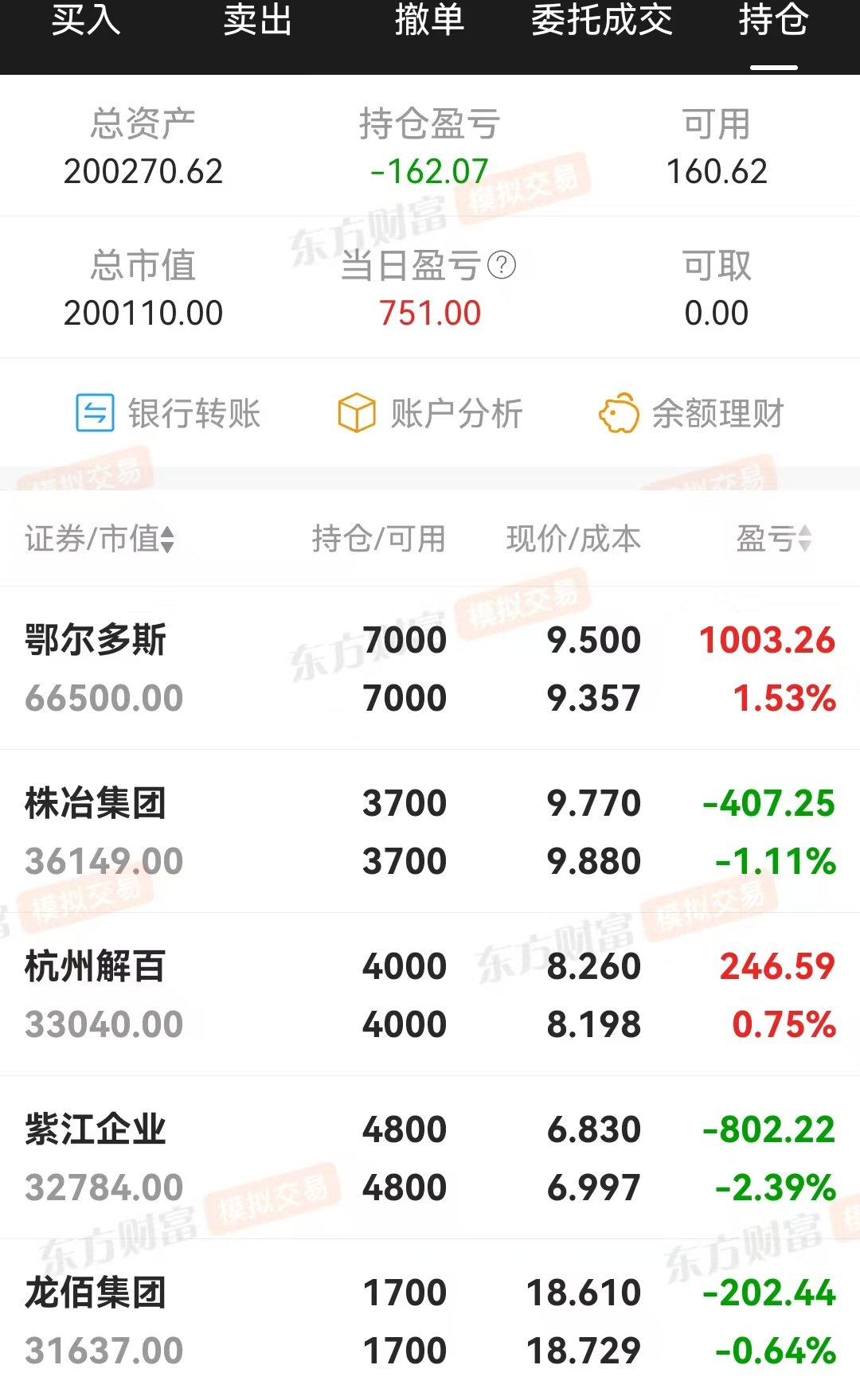Select the 鄂尔多斯 holding row
Image resolution: width=860 pixels, height=1400 pixels.
pyautogui.click(x=430, y=669)
